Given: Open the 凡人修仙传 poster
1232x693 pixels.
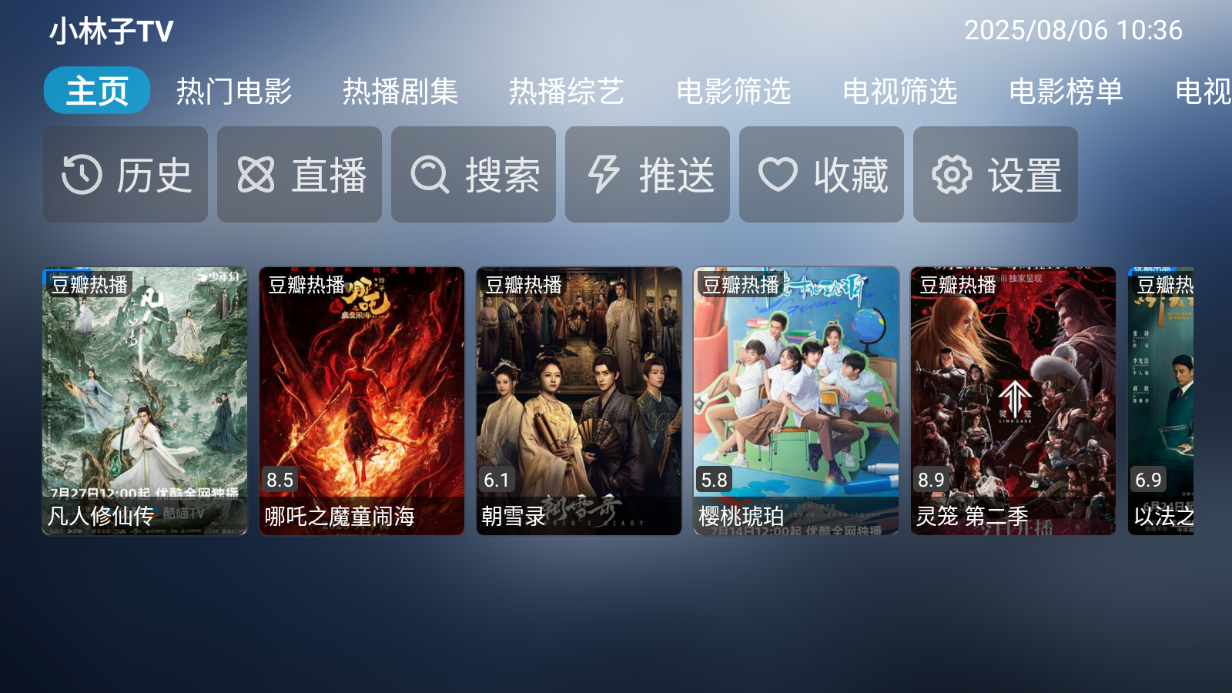Looking at the screenshot, I should (x=144, y=400).
